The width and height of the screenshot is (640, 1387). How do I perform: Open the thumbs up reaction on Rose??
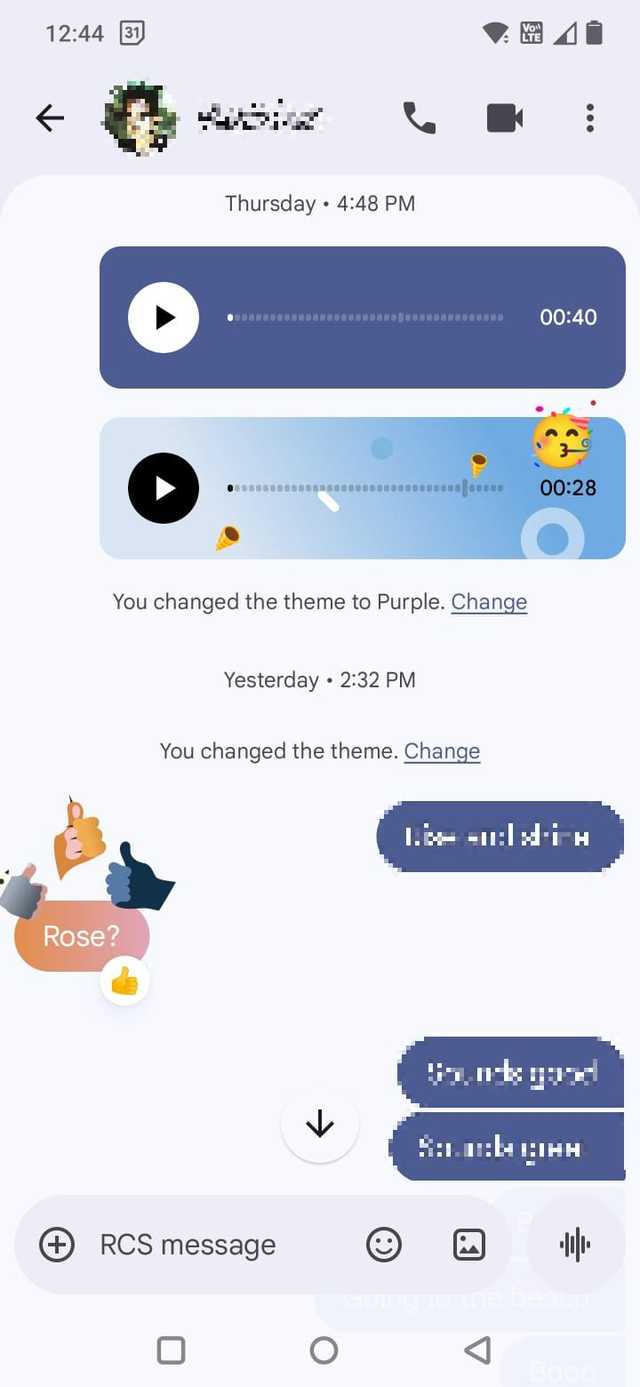click(x=125, y=983)
